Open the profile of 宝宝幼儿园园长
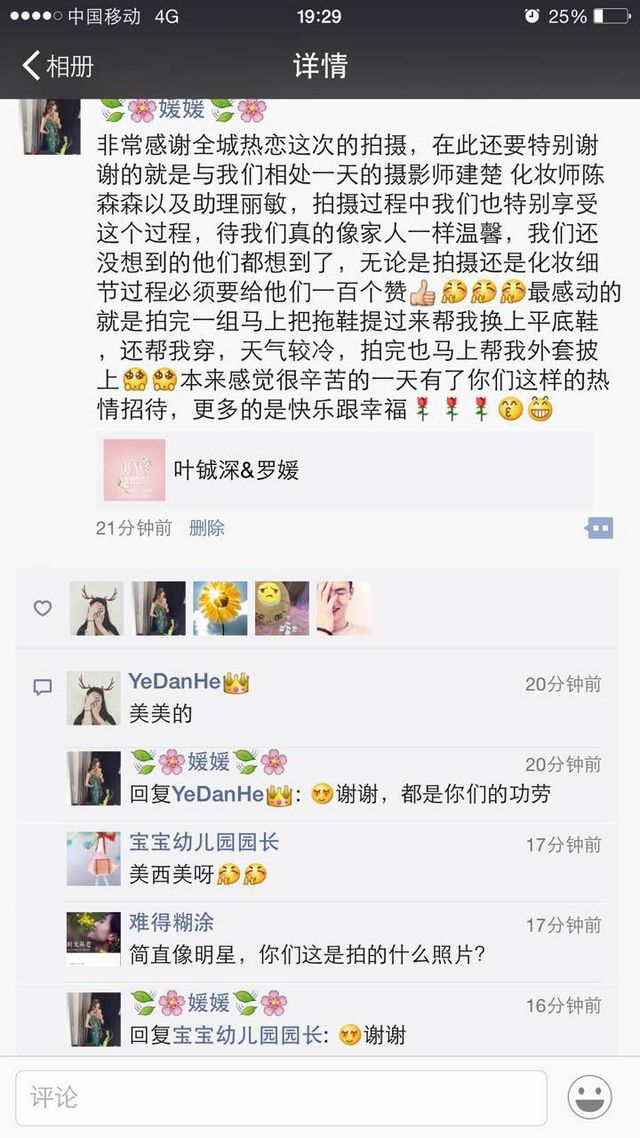 pyautogui.click(x=204, y=842)
